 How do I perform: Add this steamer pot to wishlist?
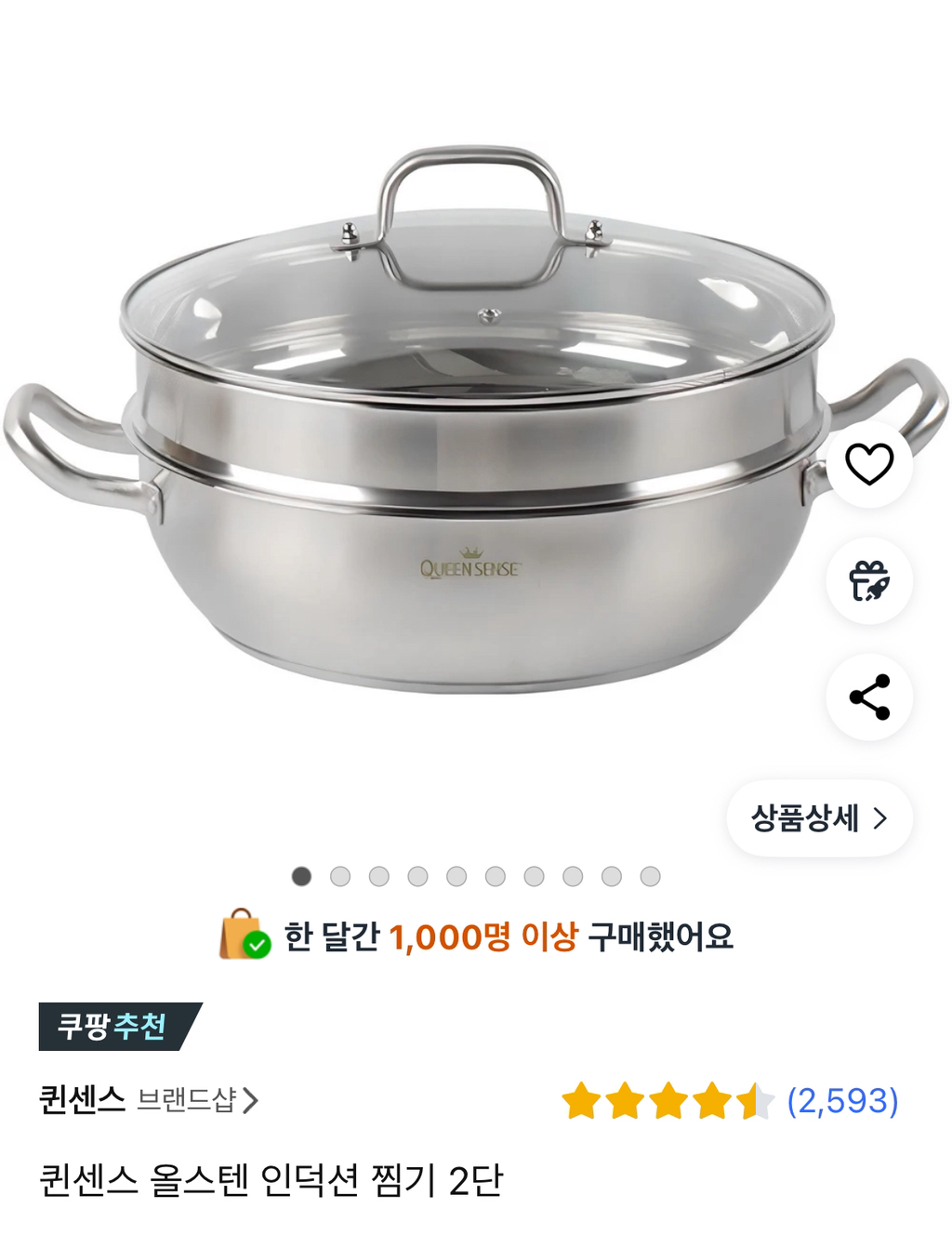click(869, 464)
